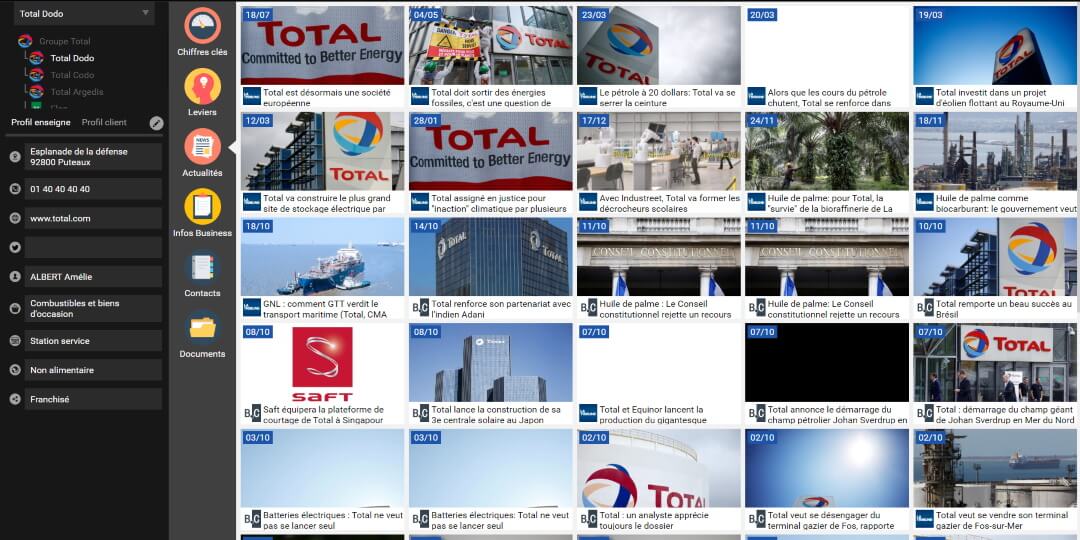Screen dimensions: 1080x540
Task: Select Total Argedis in the tree
Action: tap(76, 92)
